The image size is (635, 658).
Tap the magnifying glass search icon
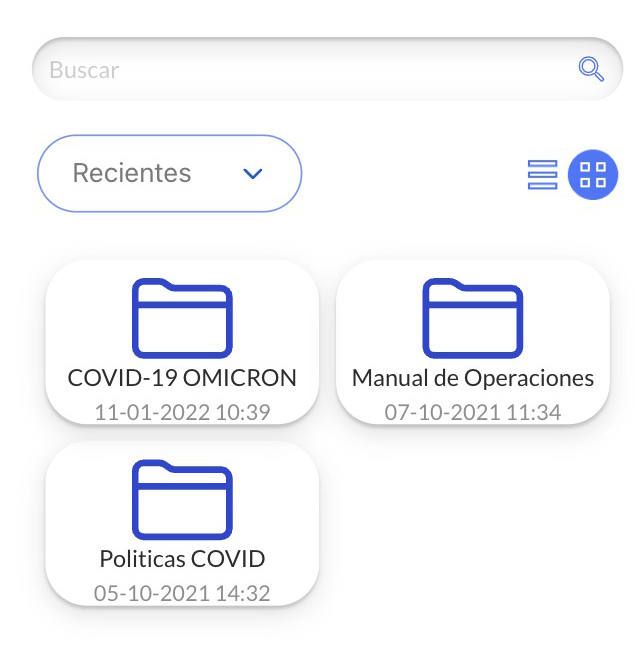click(x=591, y=69)
